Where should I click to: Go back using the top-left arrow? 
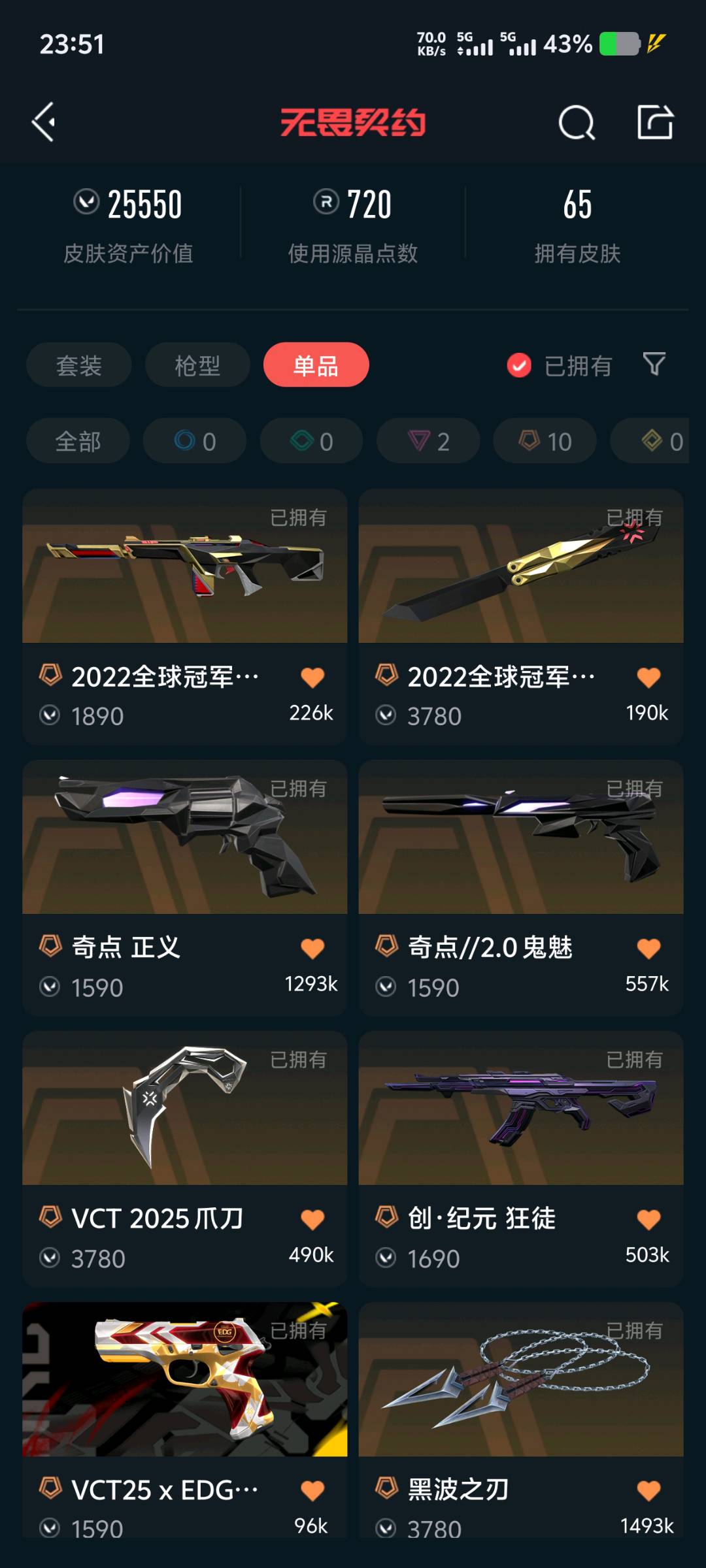tap(44, 122)
